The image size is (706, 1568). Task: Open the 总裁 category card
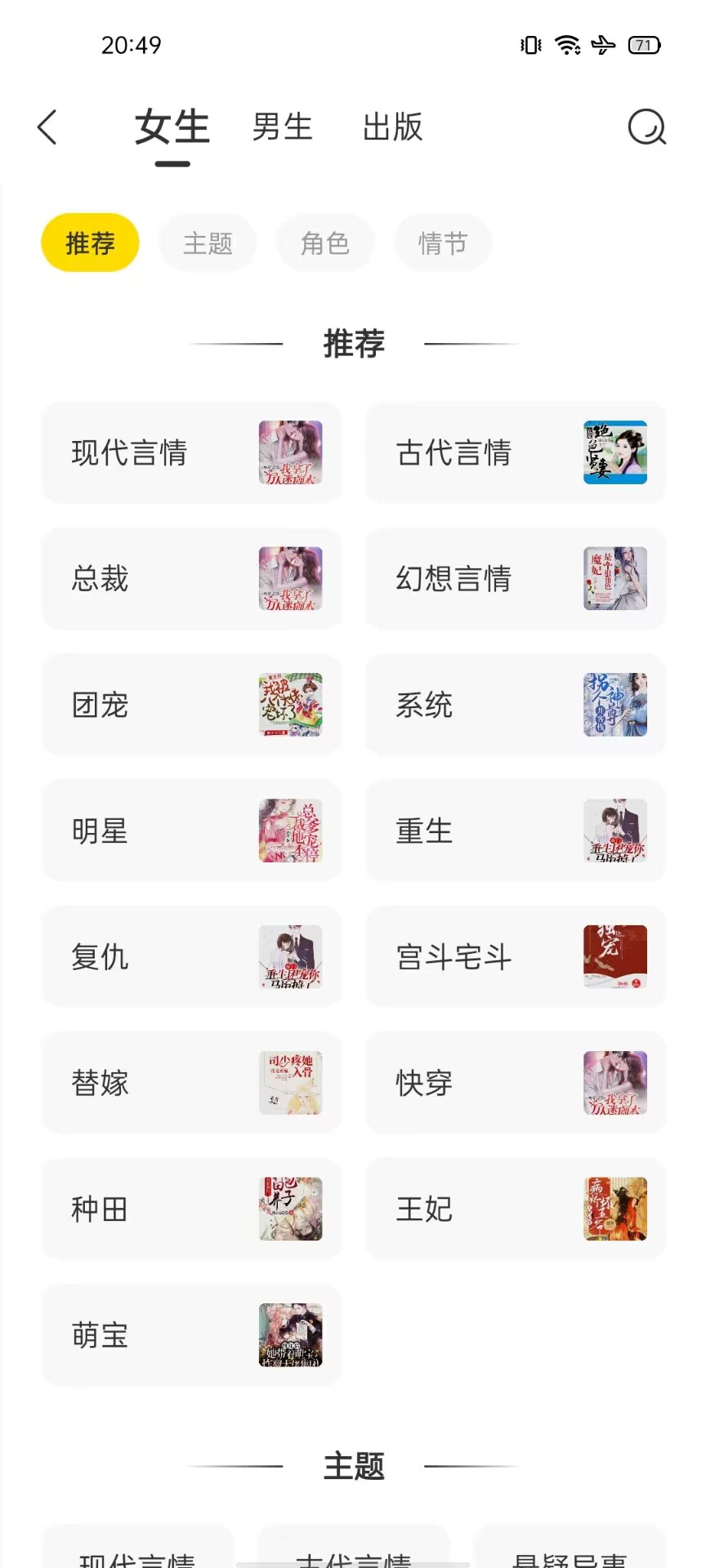(191, 579)
